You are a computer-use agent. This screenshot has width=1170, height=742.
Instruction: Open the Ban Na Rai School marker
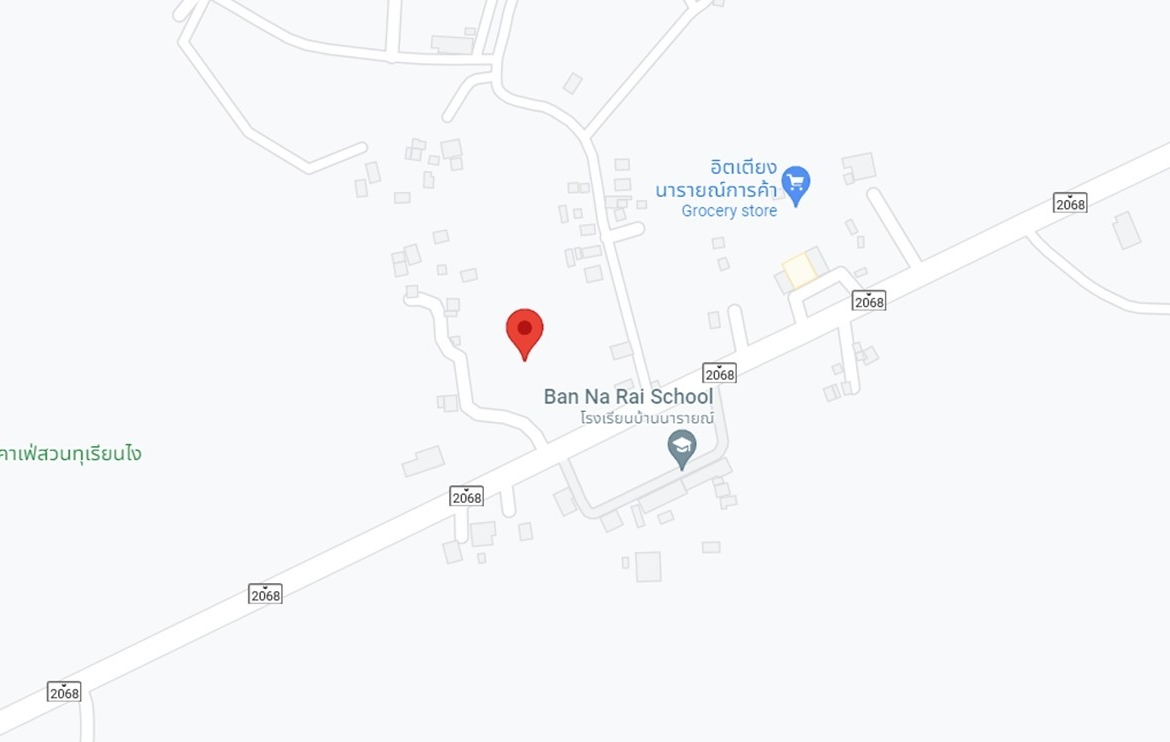tap(682, 447)
